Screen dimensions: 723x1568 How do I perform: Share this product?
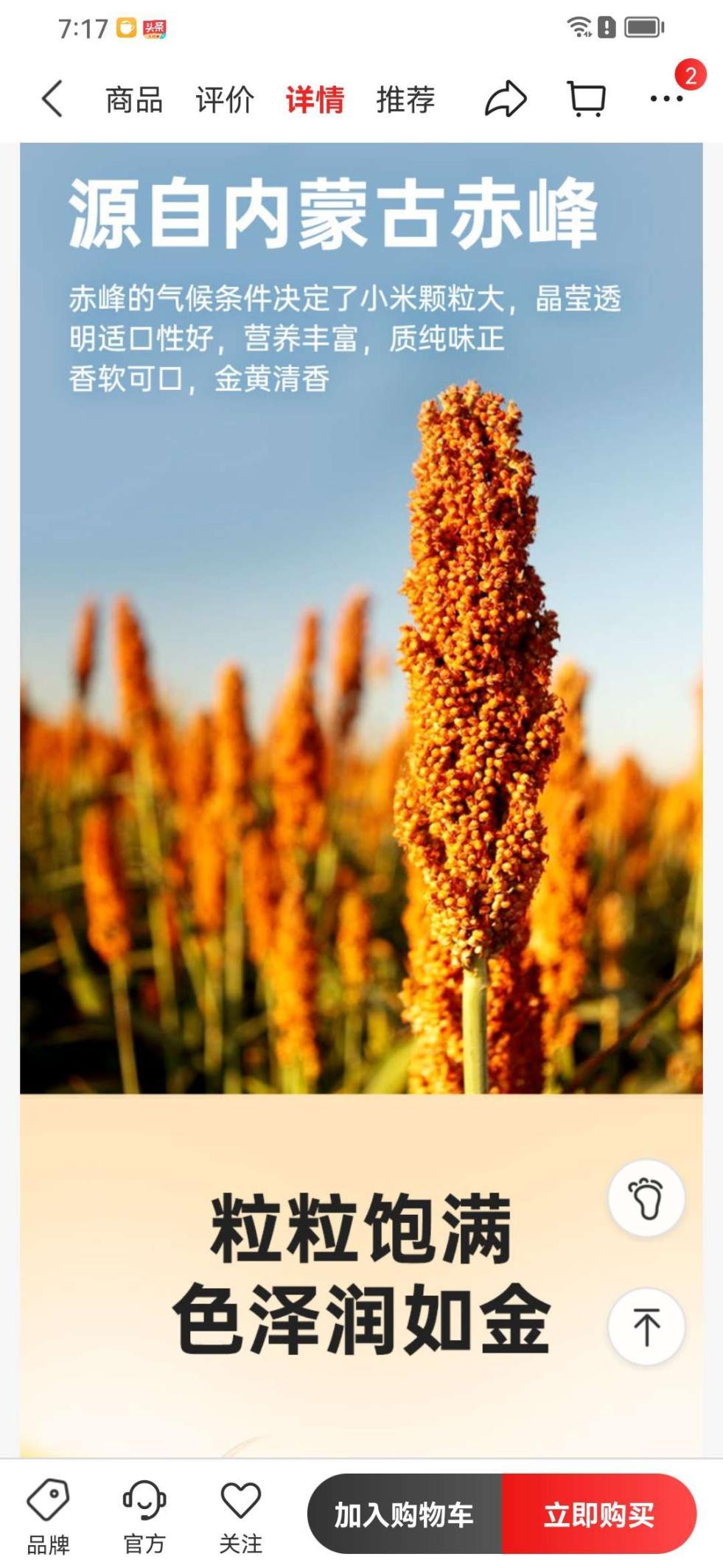(506, 99)
